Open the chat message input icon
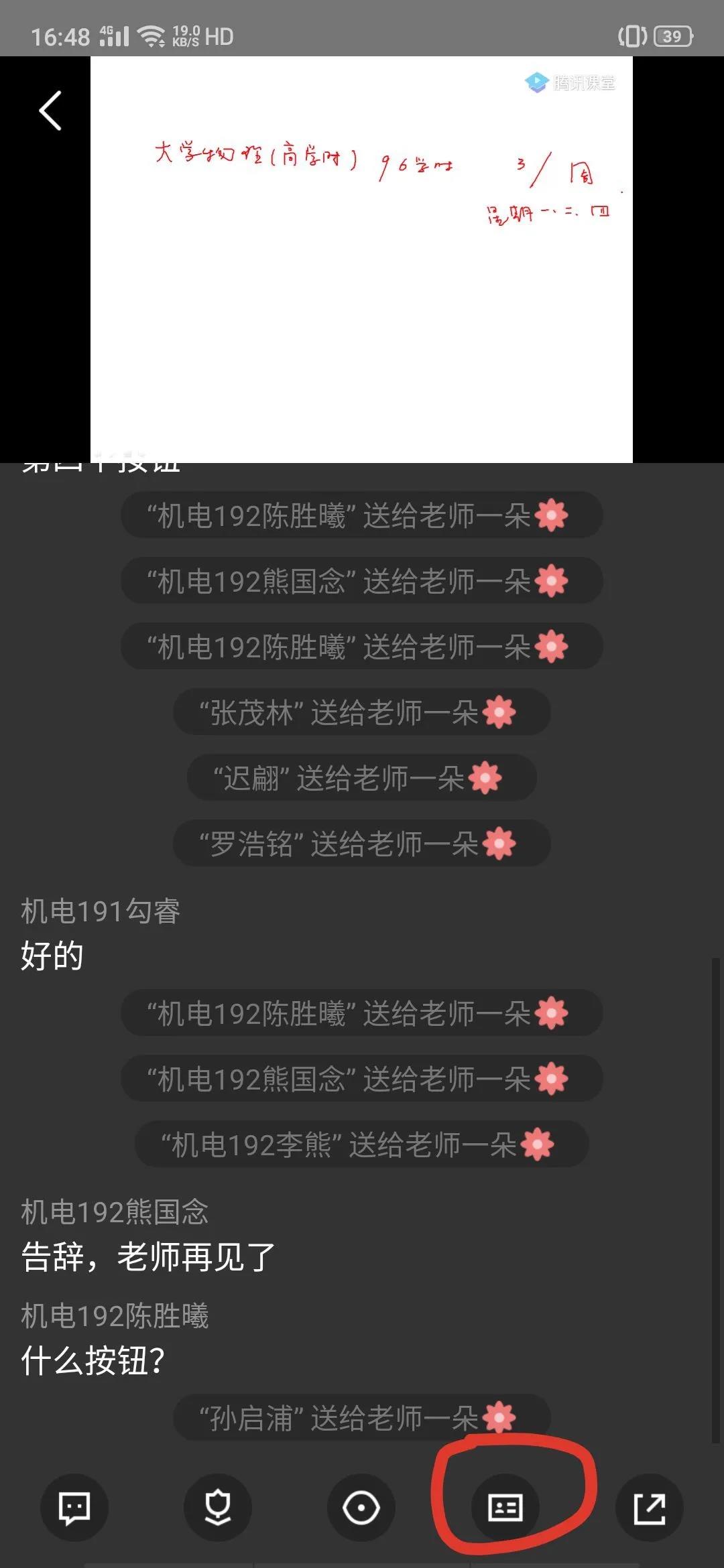 click(x=74, y=1508)
